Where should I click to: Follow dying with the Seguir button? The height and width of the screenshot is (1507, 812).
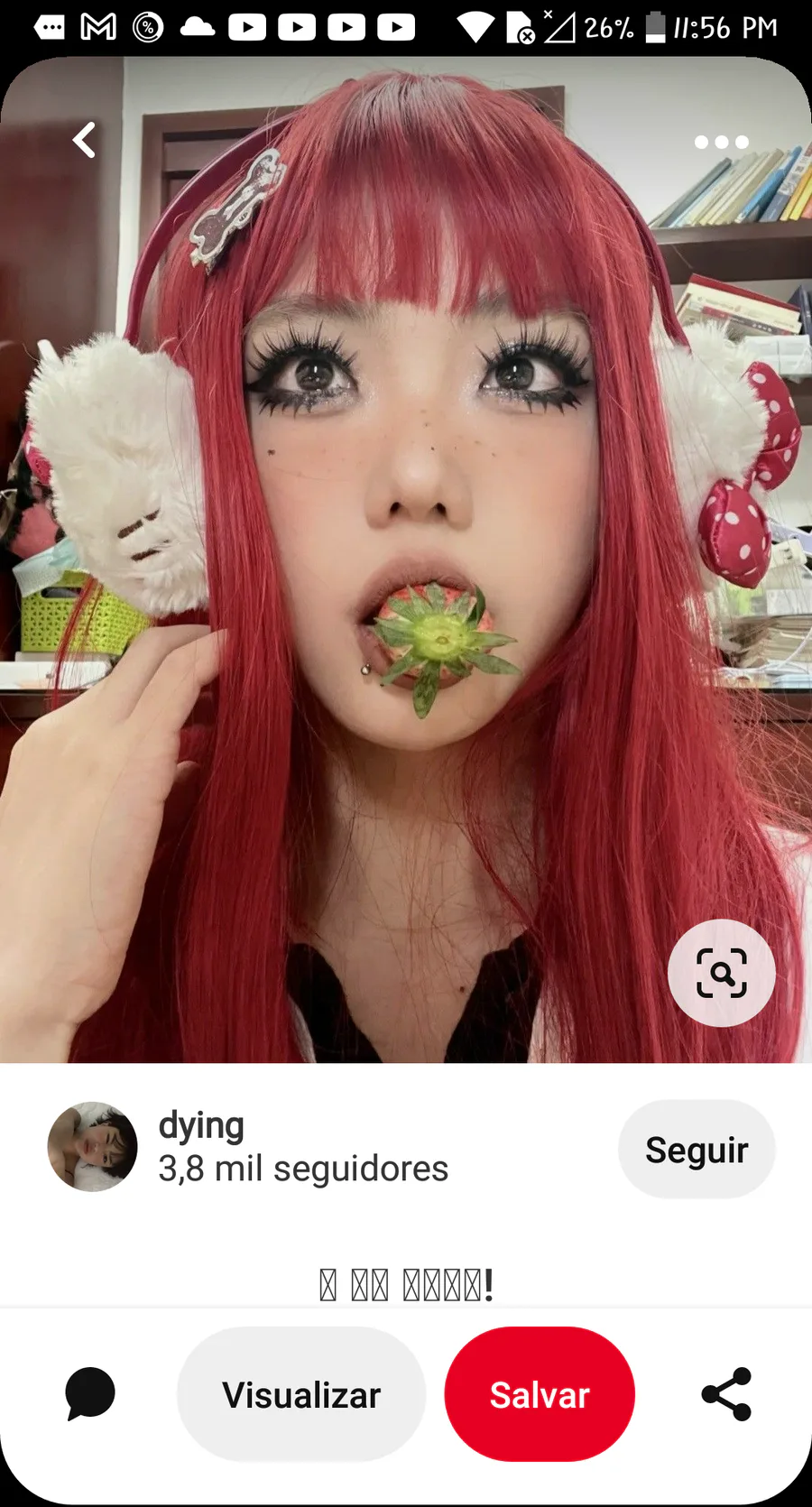click(x=697, y=1150)
